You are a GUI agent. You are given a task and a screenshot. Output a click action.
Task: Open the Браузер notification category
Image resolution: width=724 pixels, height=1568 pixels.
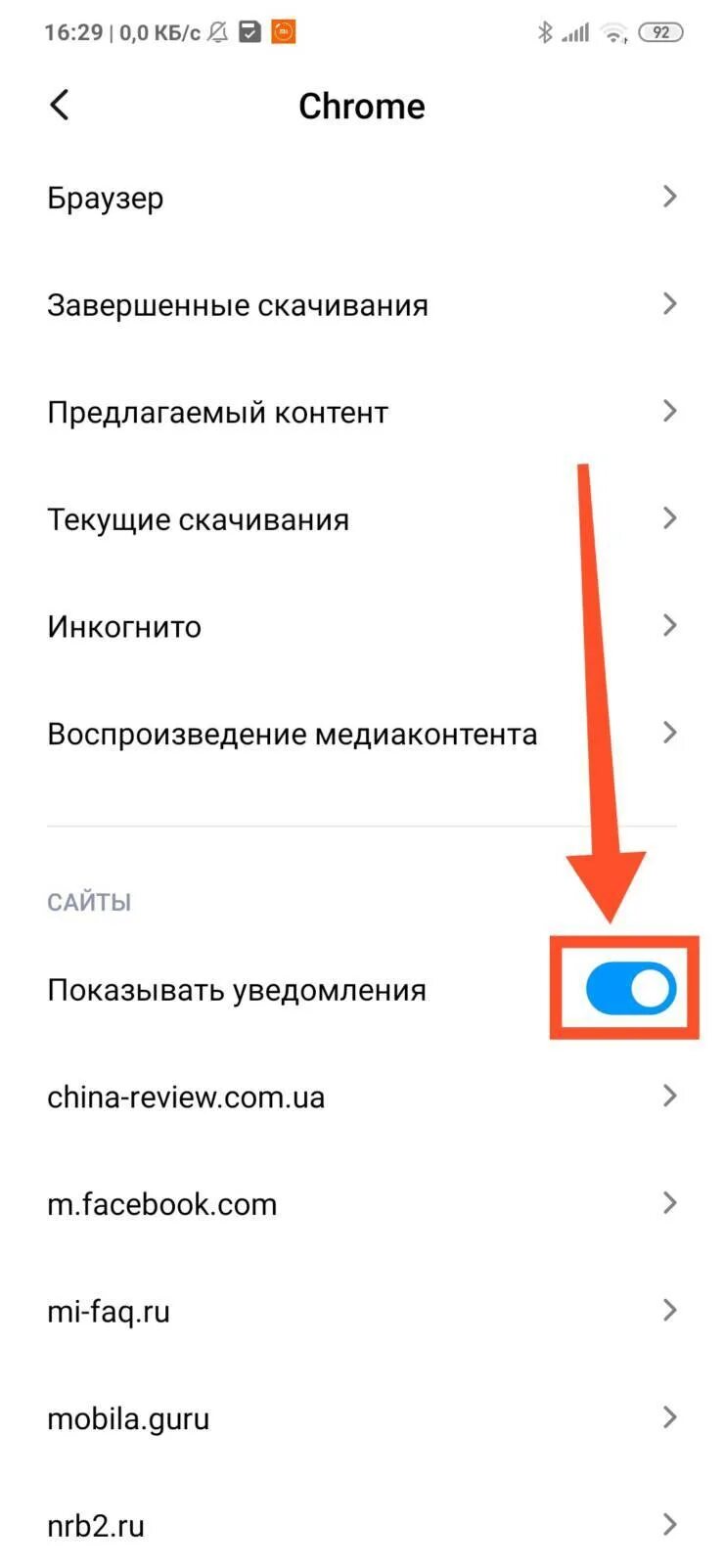coord(362,198)
